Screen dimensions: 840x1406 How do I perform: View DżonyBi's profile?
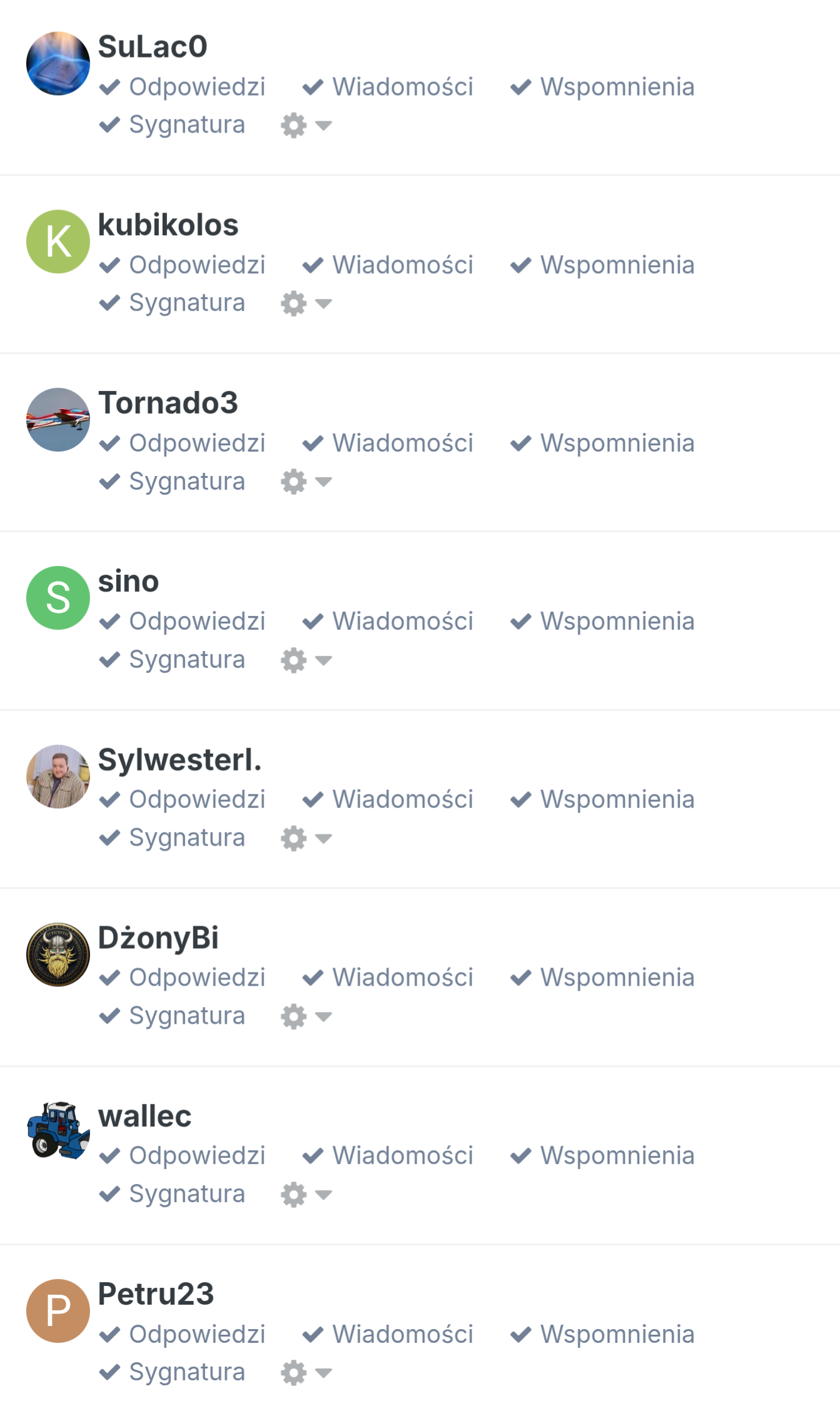coord(158,938)
